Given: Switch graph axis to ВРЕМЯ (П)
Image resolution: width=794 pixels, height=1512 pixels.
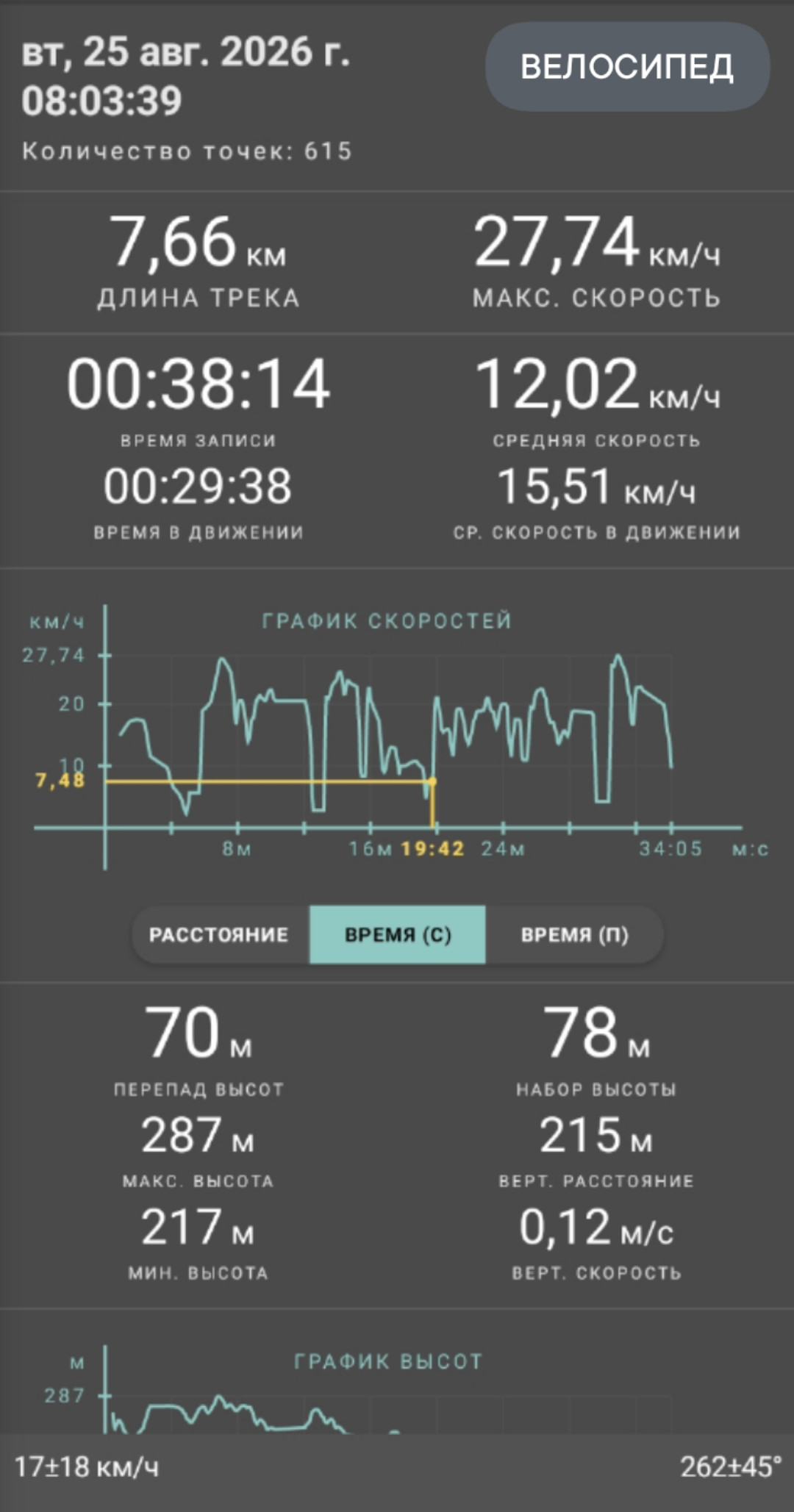Looking at the screenshot, I should click(574, 934).
